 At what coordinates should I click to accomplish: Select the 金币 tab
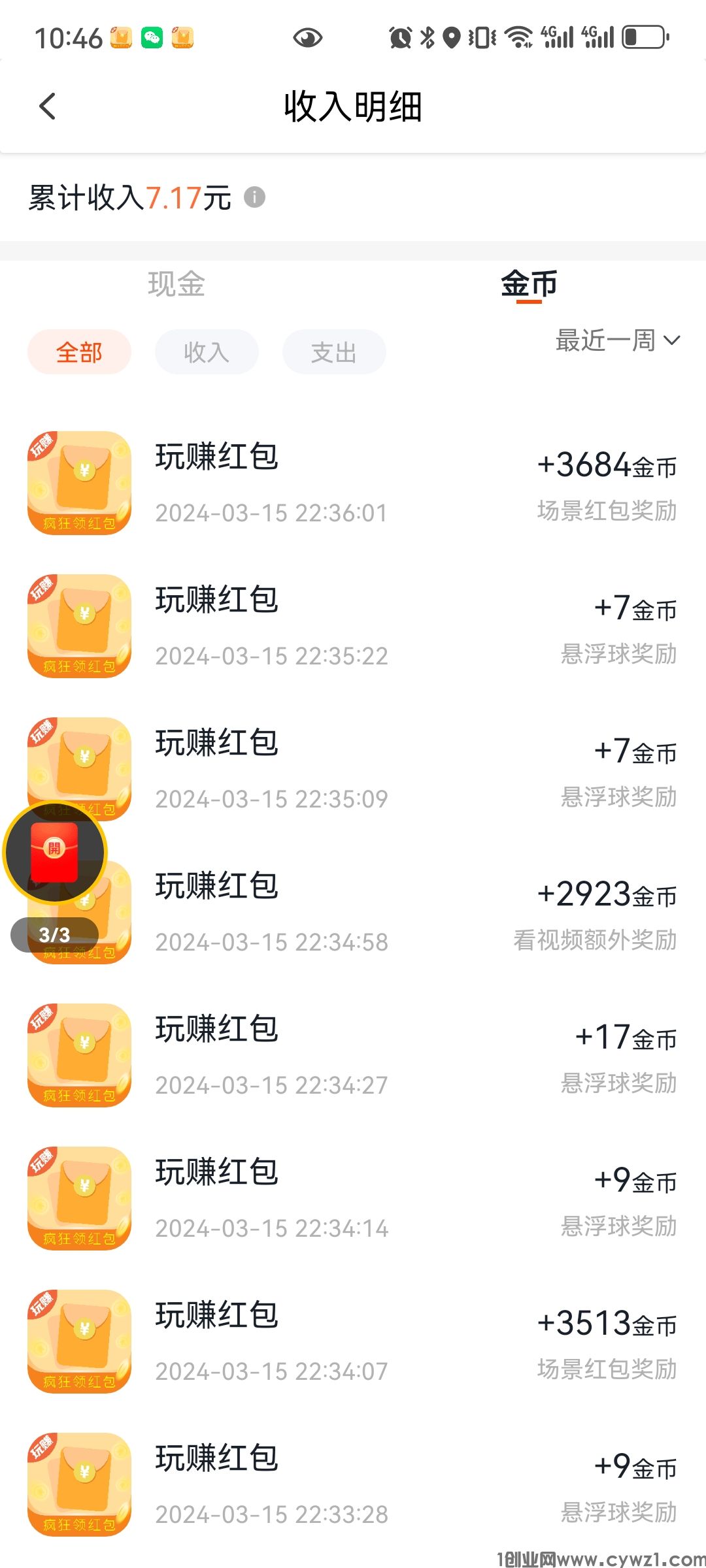click(529, 284)
